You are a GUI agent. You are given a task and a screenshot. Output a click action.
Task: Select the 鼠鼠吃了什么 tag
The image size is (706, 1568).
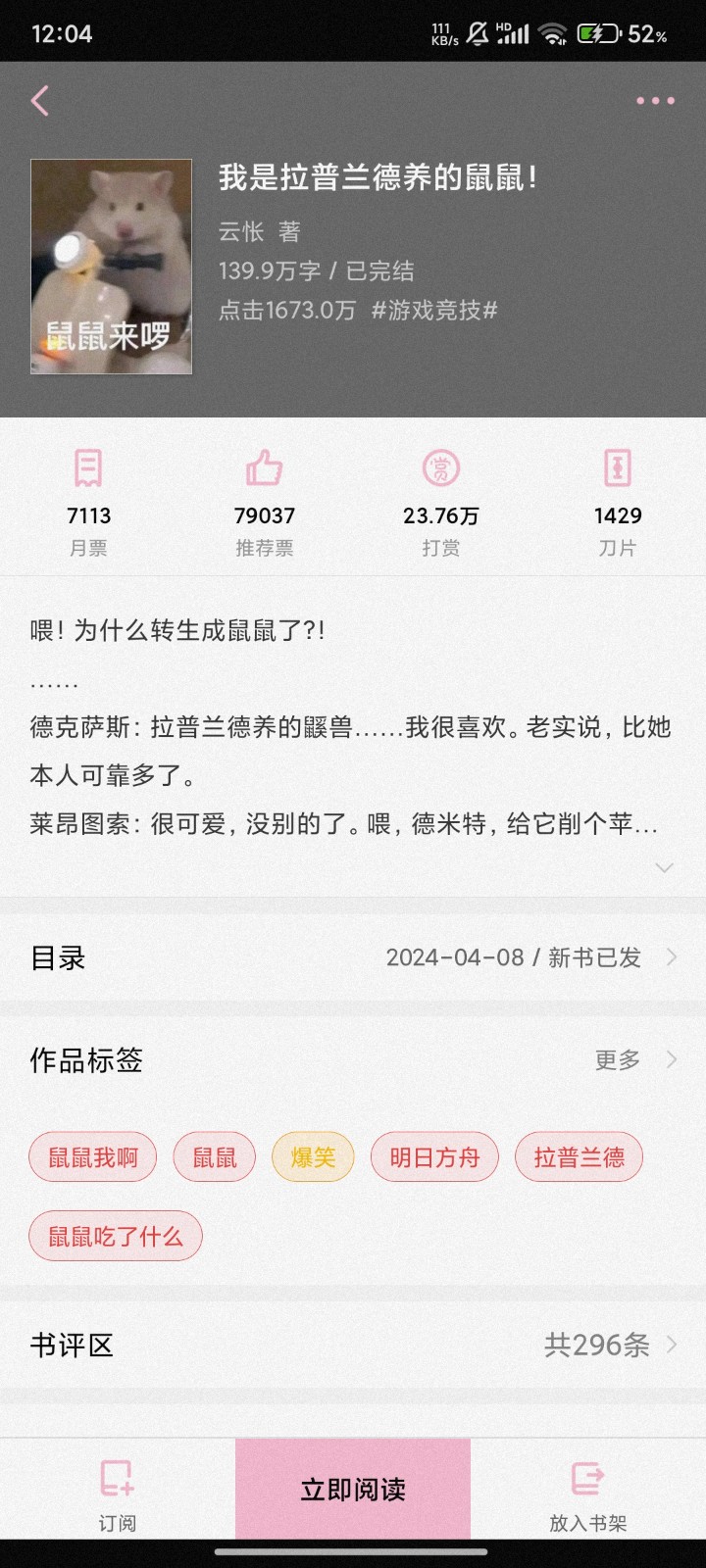(x=116, y=1237)
